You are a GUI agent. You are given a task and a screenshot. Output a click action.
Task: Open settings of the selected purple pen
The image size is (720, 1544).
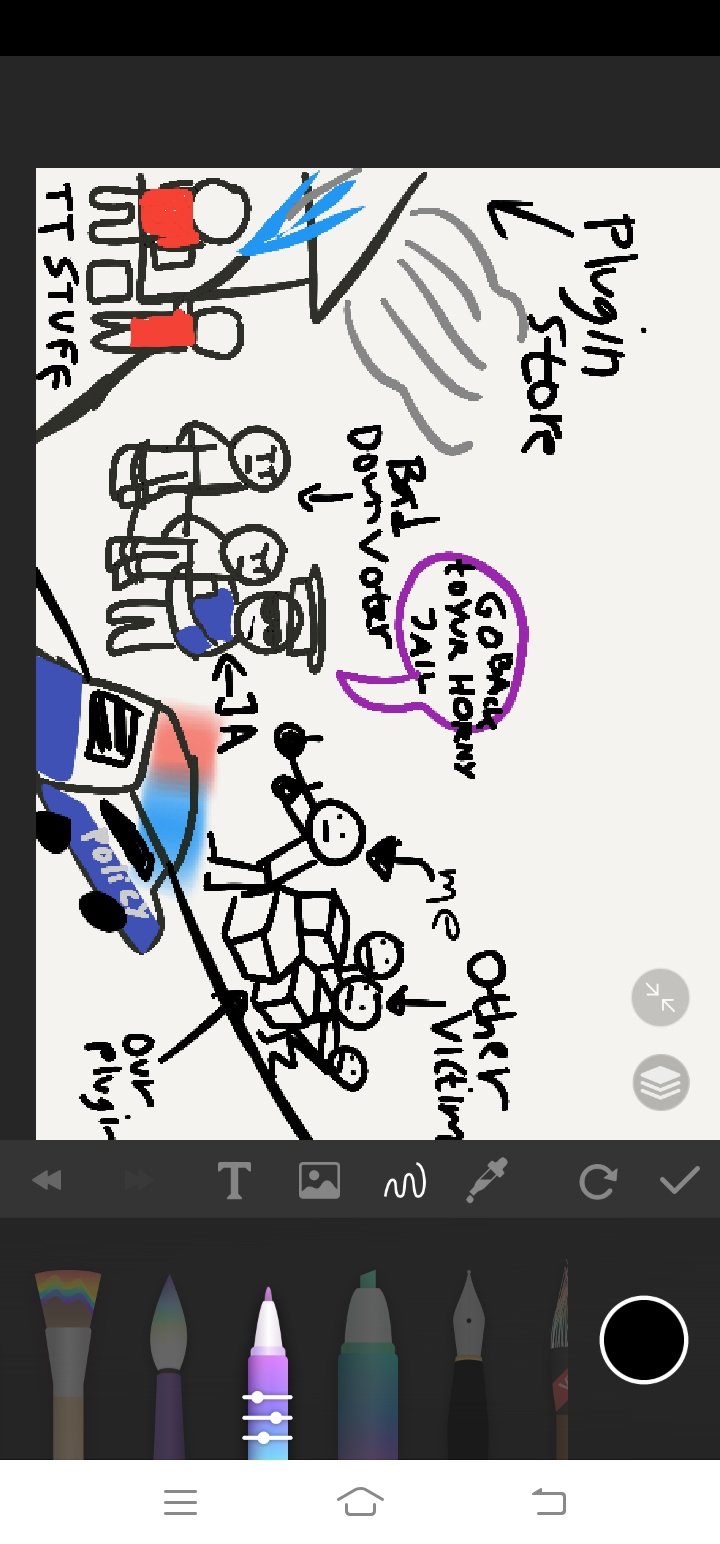[x=268, y=1417]
